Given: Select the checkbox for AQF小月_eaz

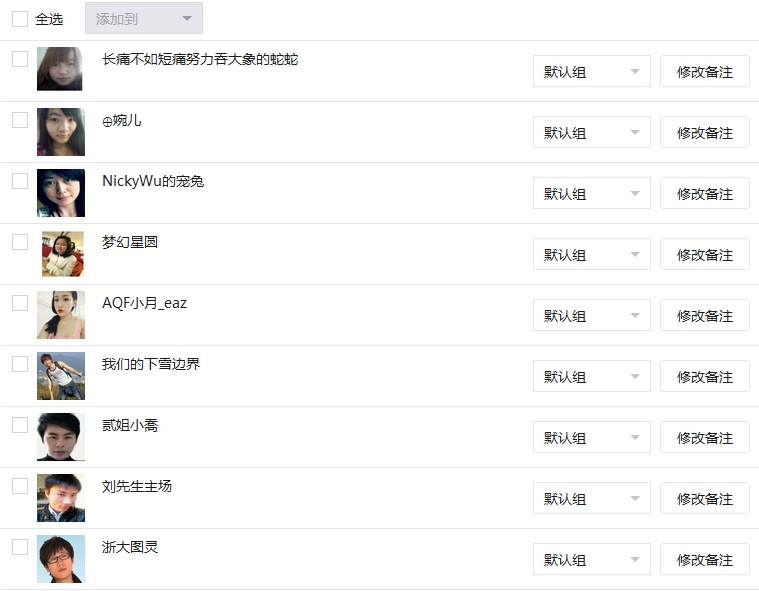Looking at the screenshot, I should tap(20, 303).
